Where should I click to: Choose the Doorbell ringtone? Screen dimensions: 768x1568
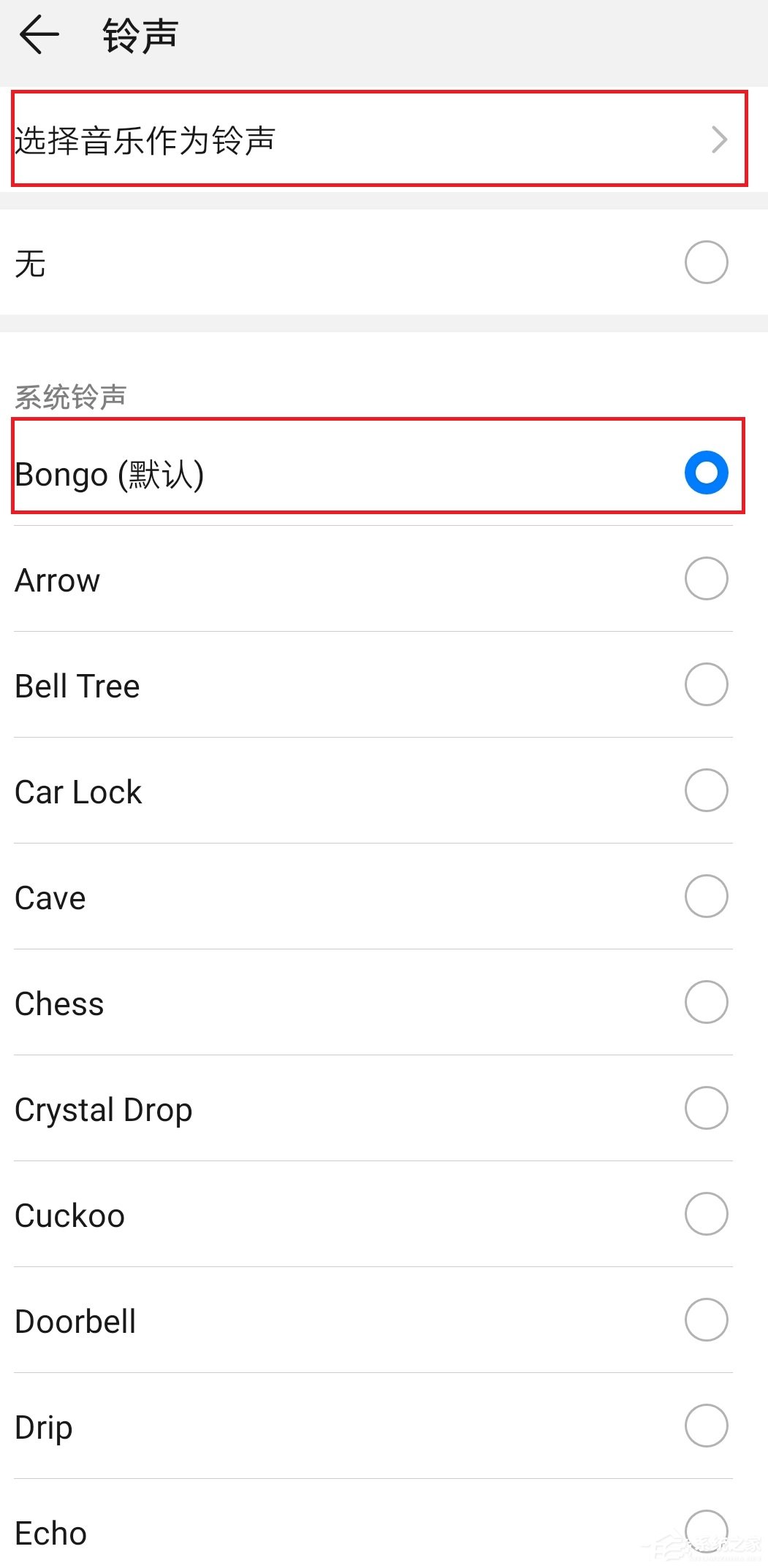(x=705, y=1320)
